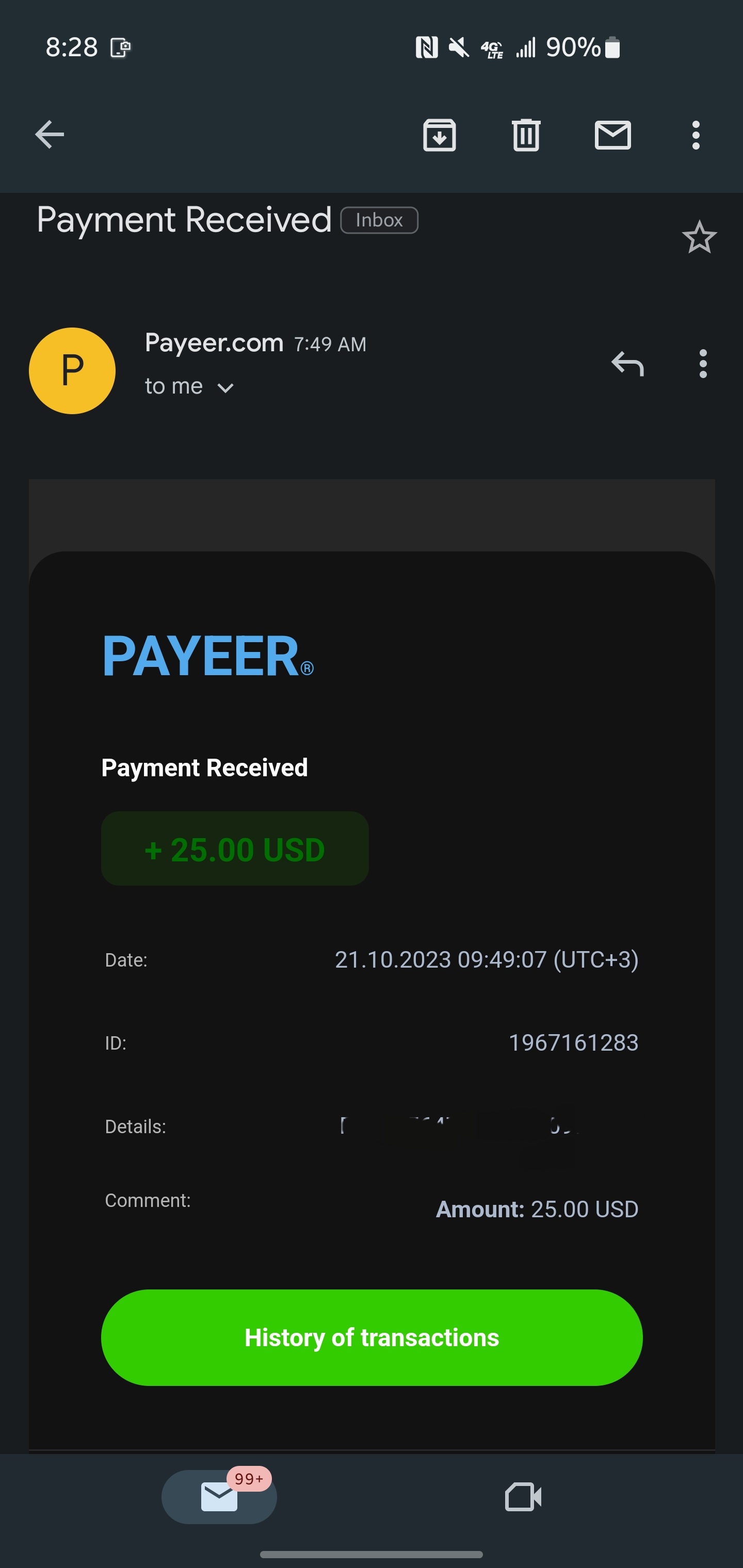This screenshot has width=743, height=1568.
Task: Go back to the inbox list
Action: coord(50,135)
